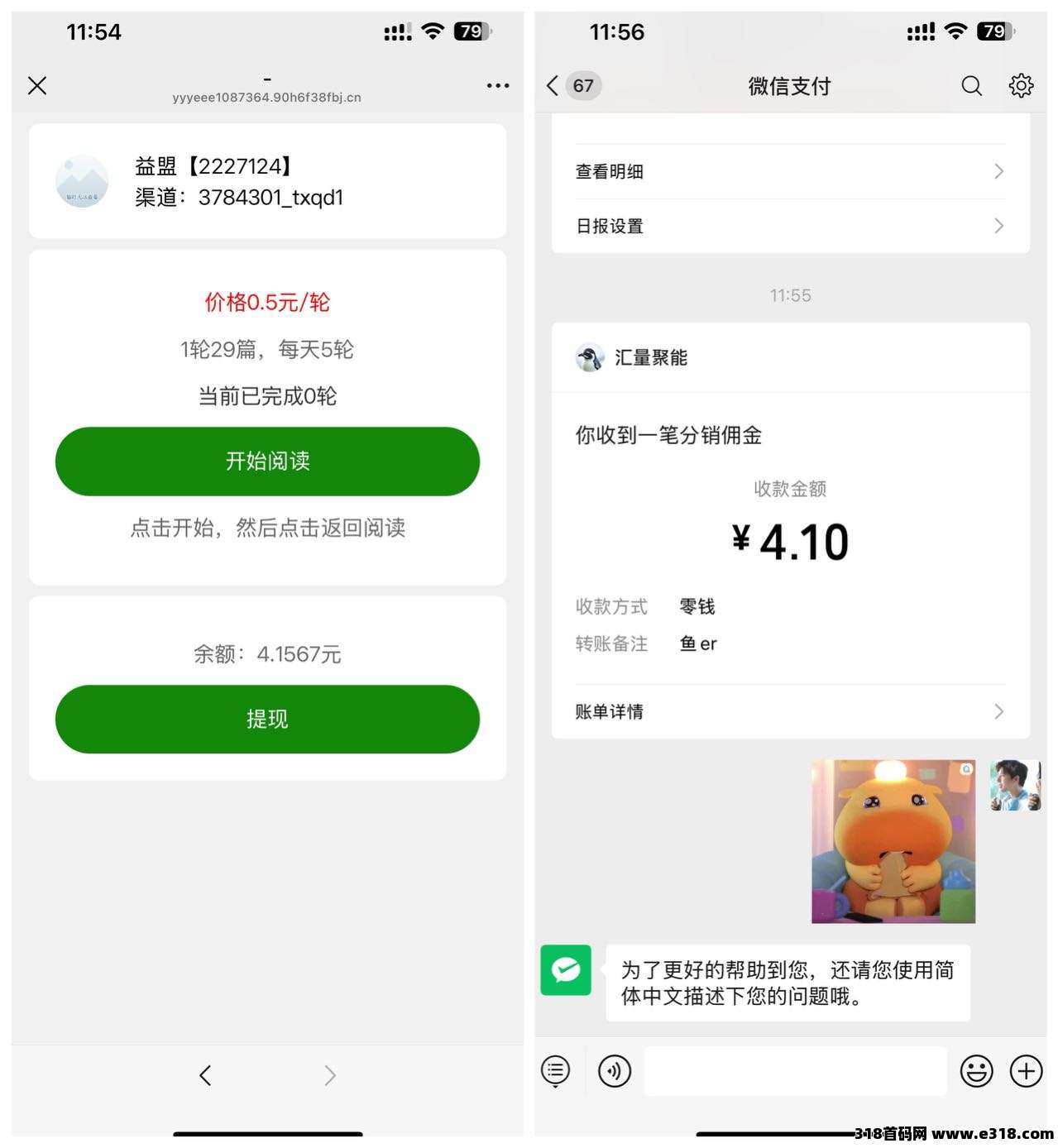Open 微信支付 settings via gear icon
This screenshot has height=1148, width=1058.
pos(1022,85)
